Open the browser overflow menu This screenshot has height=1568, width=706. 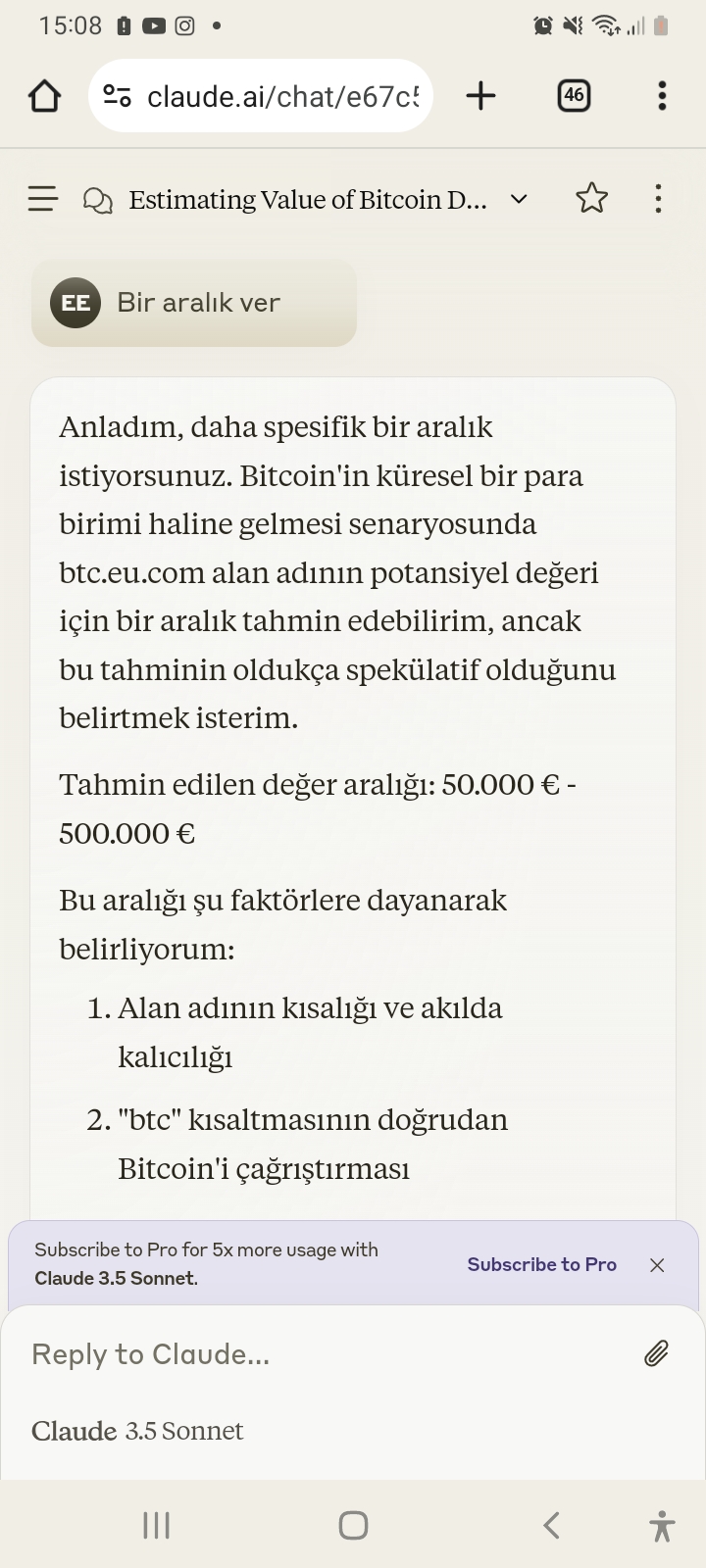point(662,96)
